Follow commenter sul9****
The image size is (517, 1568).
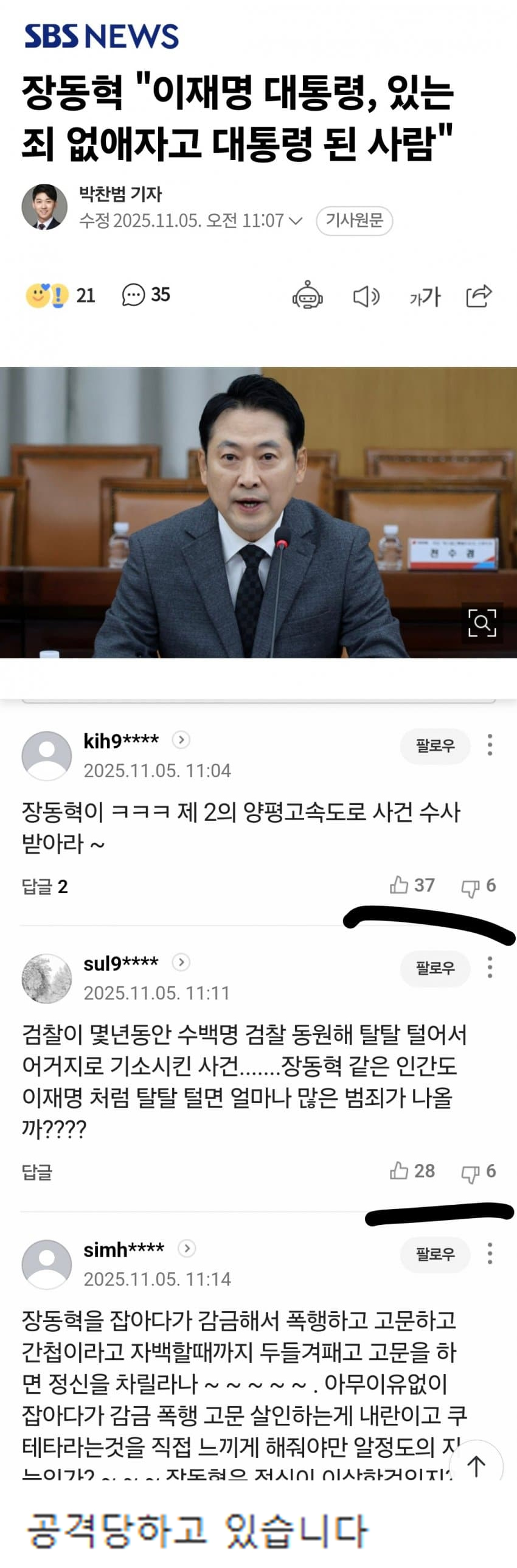tap(435, 968)
